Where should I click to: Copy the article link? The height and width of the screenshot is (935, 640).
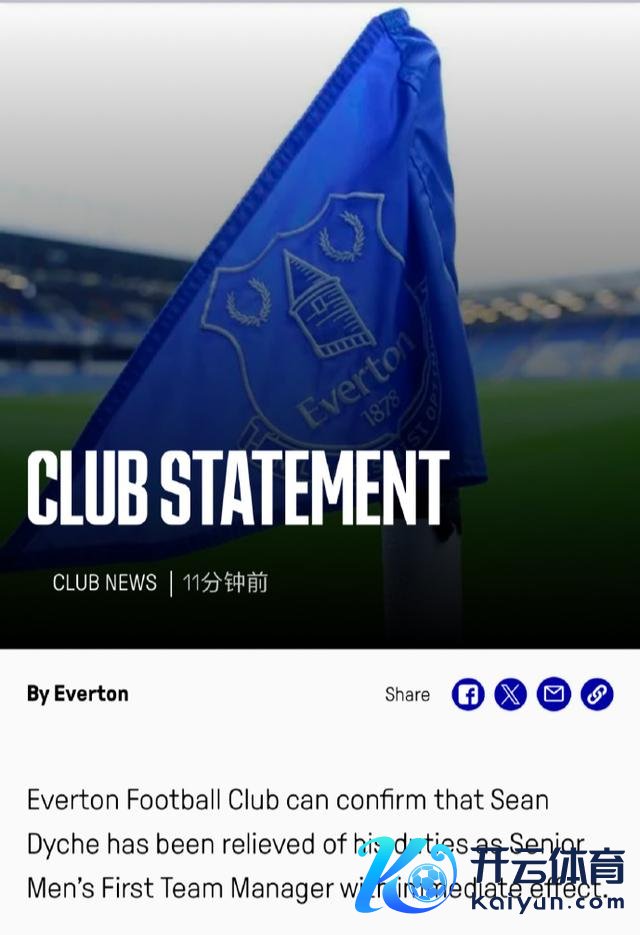597,693
